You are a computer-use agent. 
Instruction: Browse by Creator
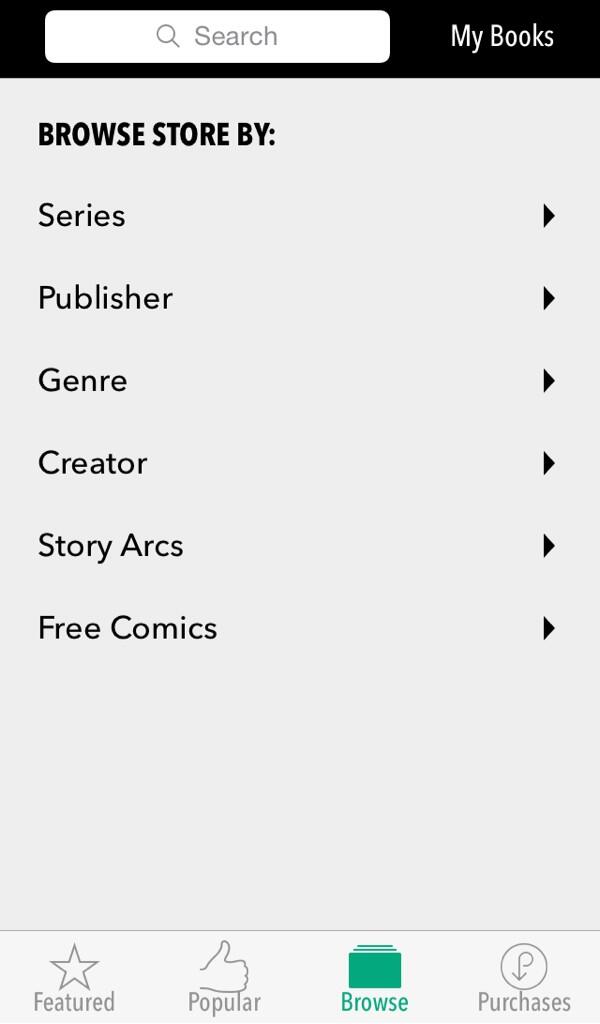pos(300,464)
